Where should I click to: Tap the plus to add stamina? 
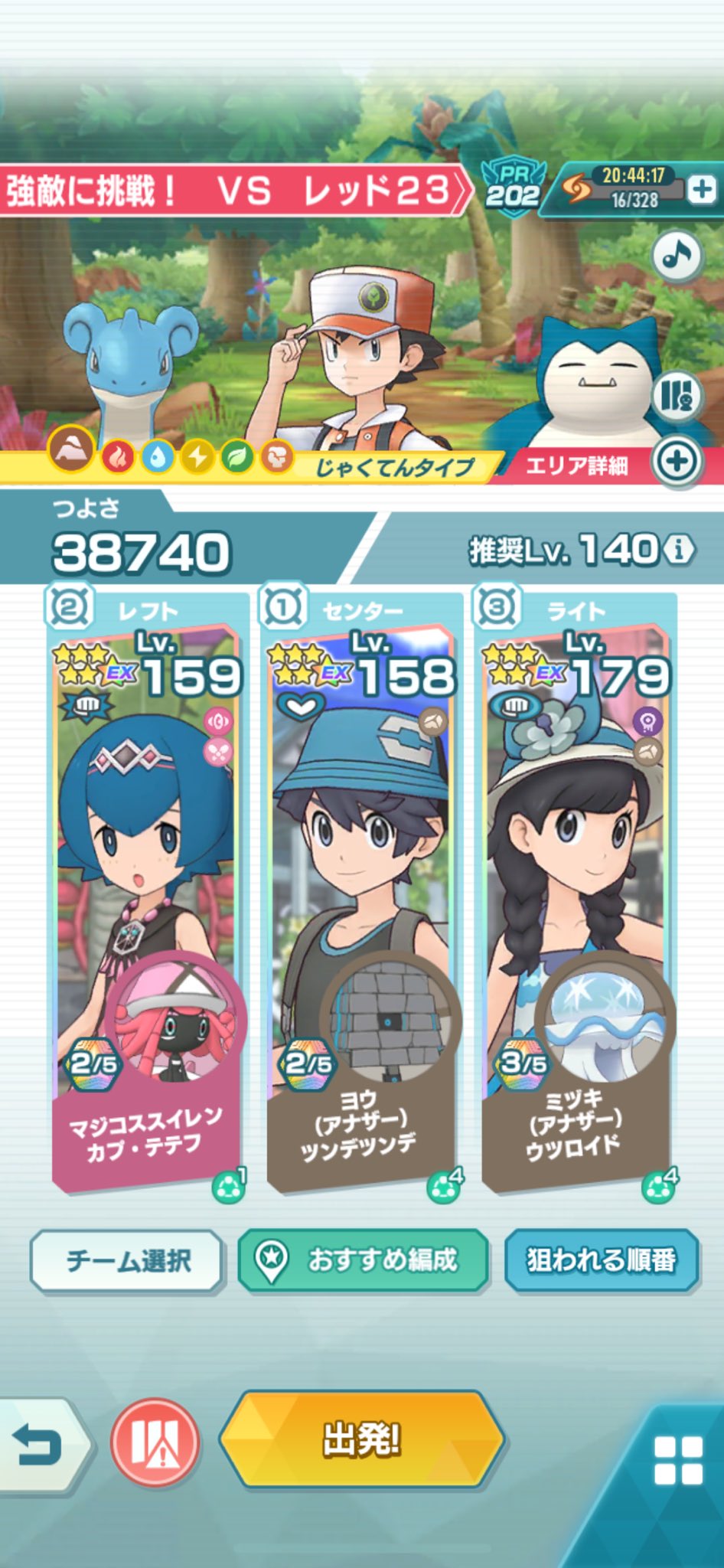click(x=701, y=189)
